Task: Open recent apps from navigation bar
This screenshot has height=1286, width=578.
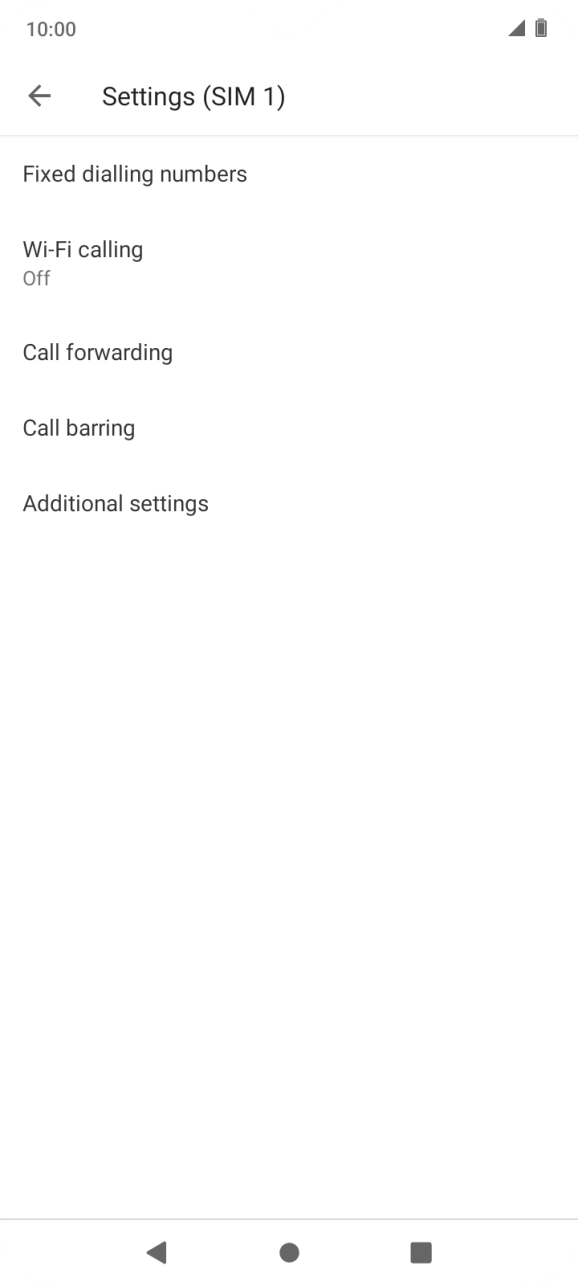Action: point(421,1252)
